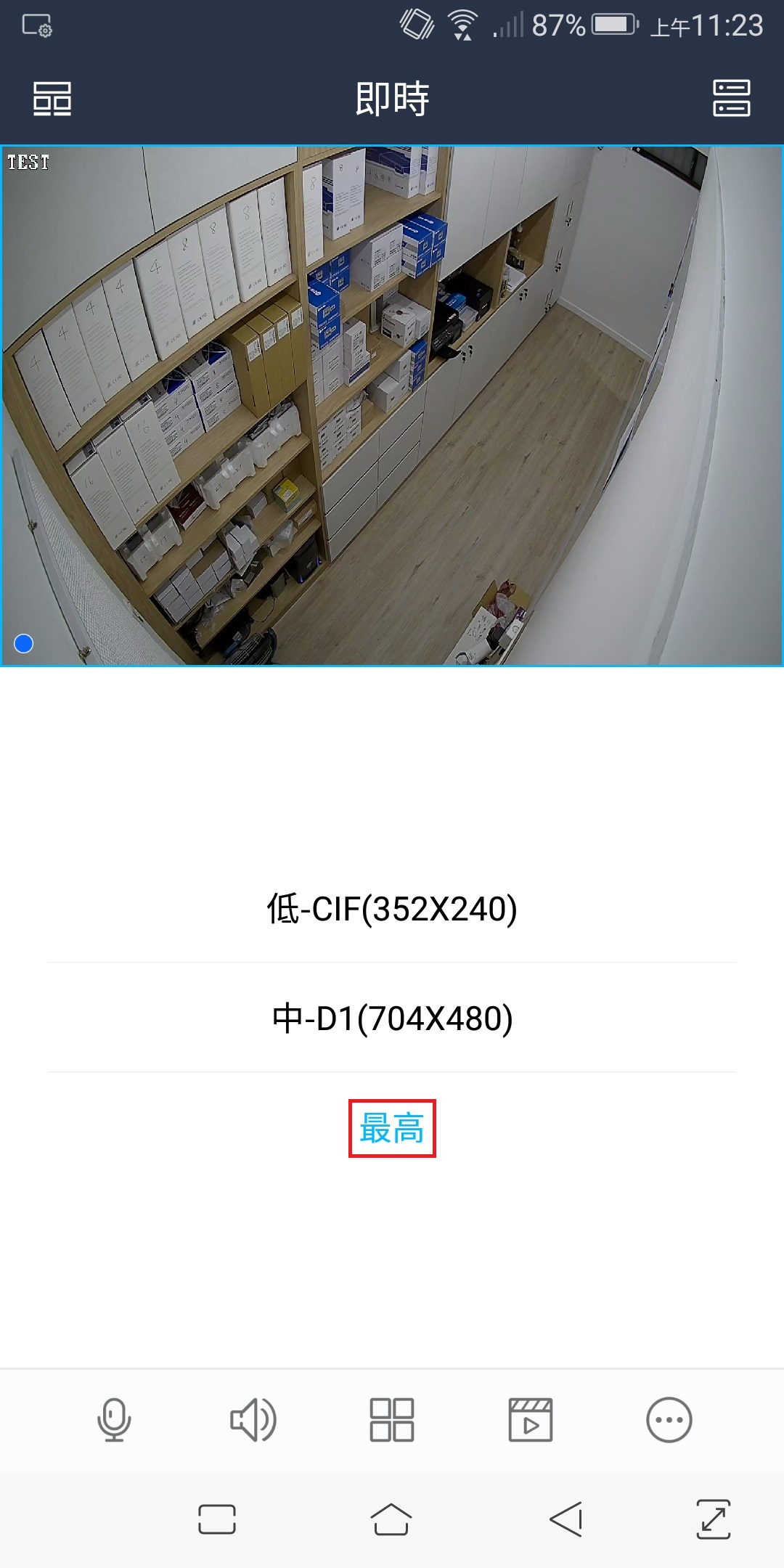Activate the microphone talk icon
784x1568 pixels.
[x=114, y=1420]
